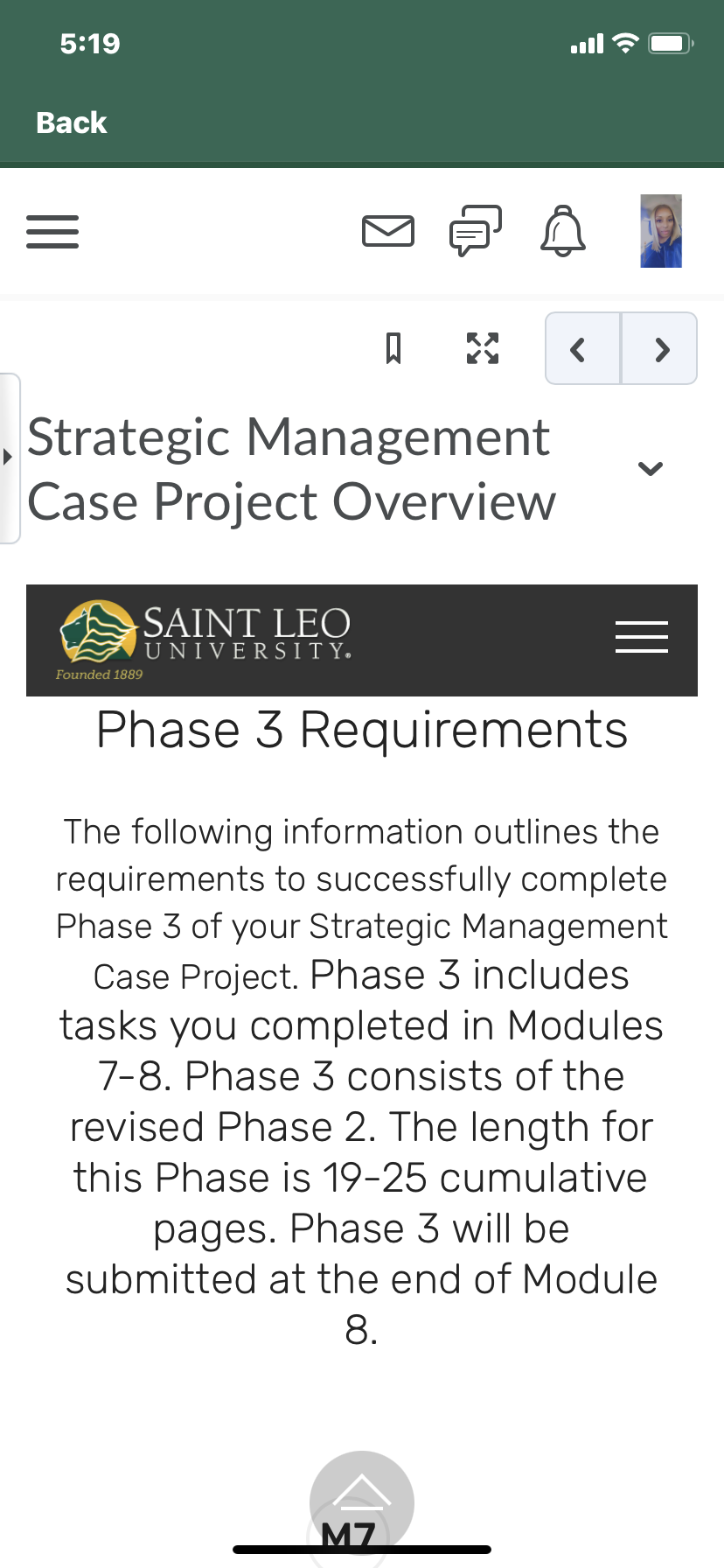Open the mail messages icon
This screenshot has height=1568, width=724.
pos(388,231)
